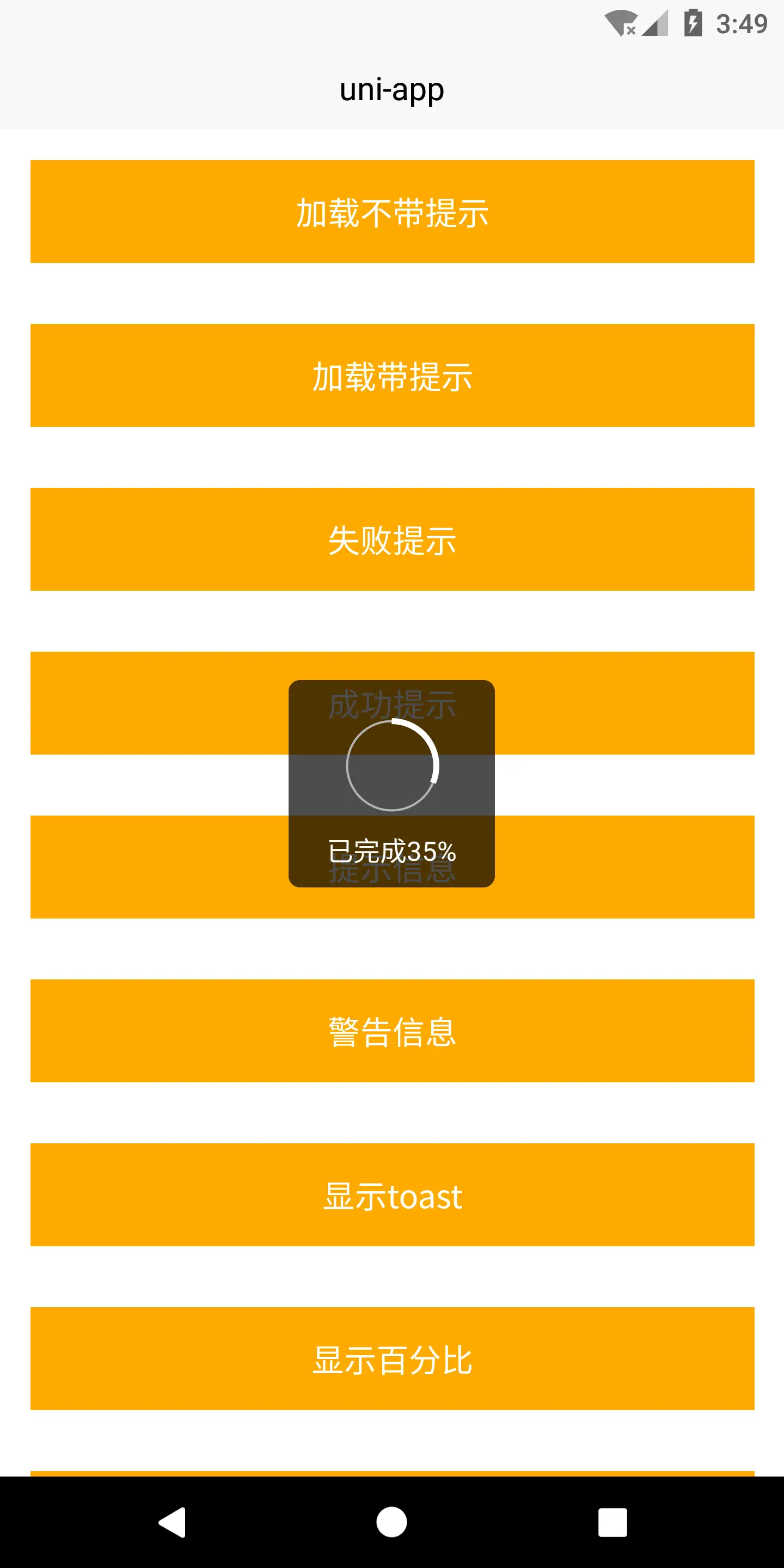The width and height of the screenshot is (784, 1568).
Task: Return to the home screen
Action: click(x=392, y=1522)
